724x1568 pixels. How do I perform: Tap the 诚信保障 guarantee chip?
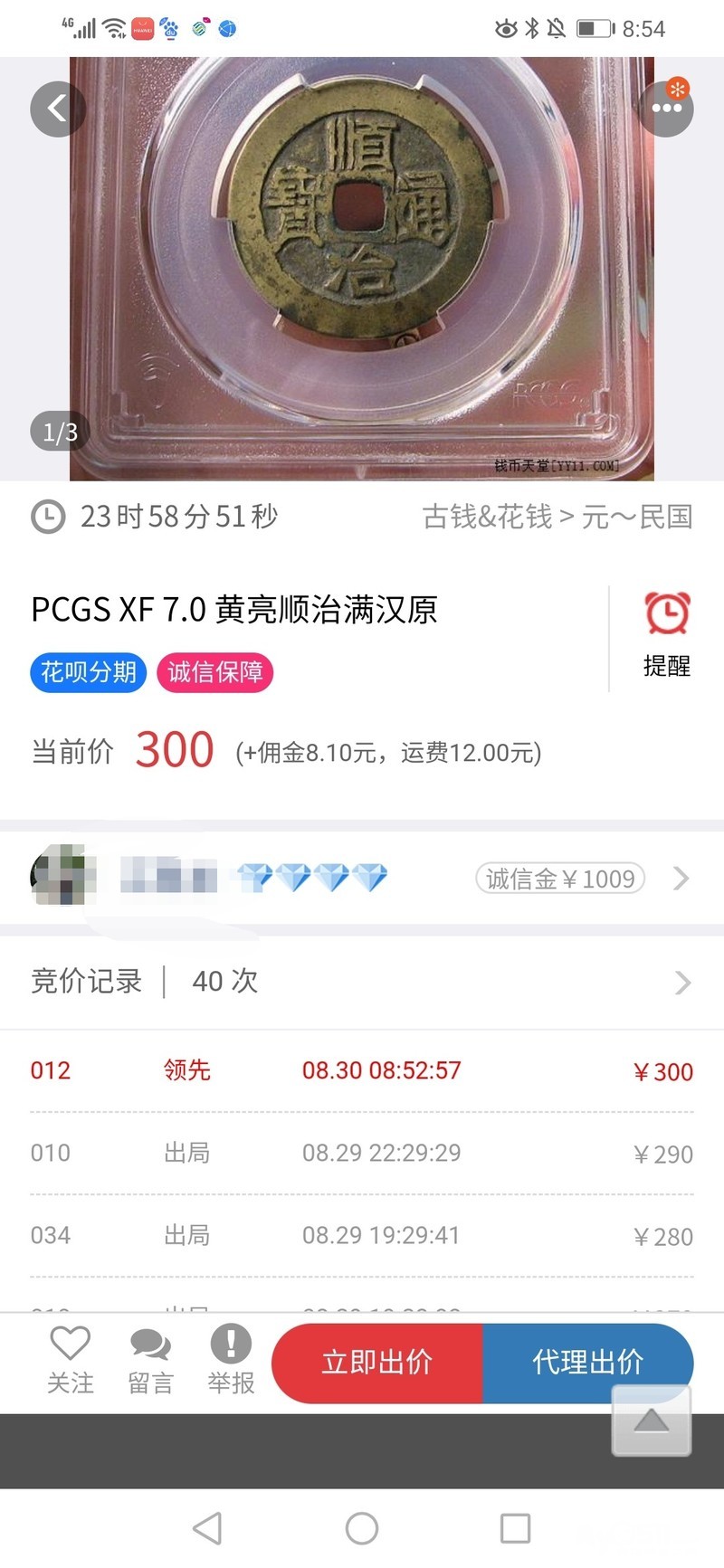(x=215, y=672)
